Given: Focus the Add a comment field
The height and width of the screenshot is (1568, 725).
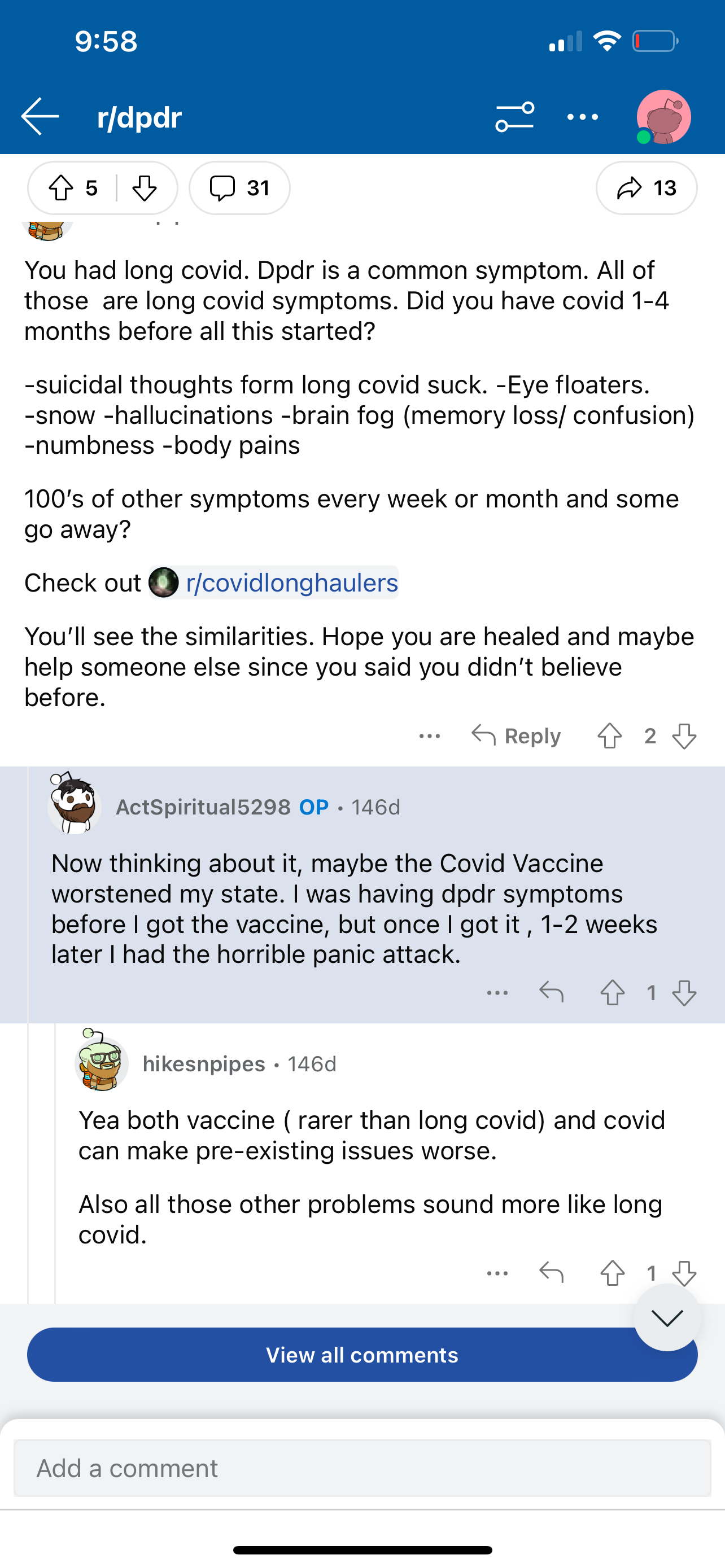Looking at the screenshot, I should click(362, 1468).
